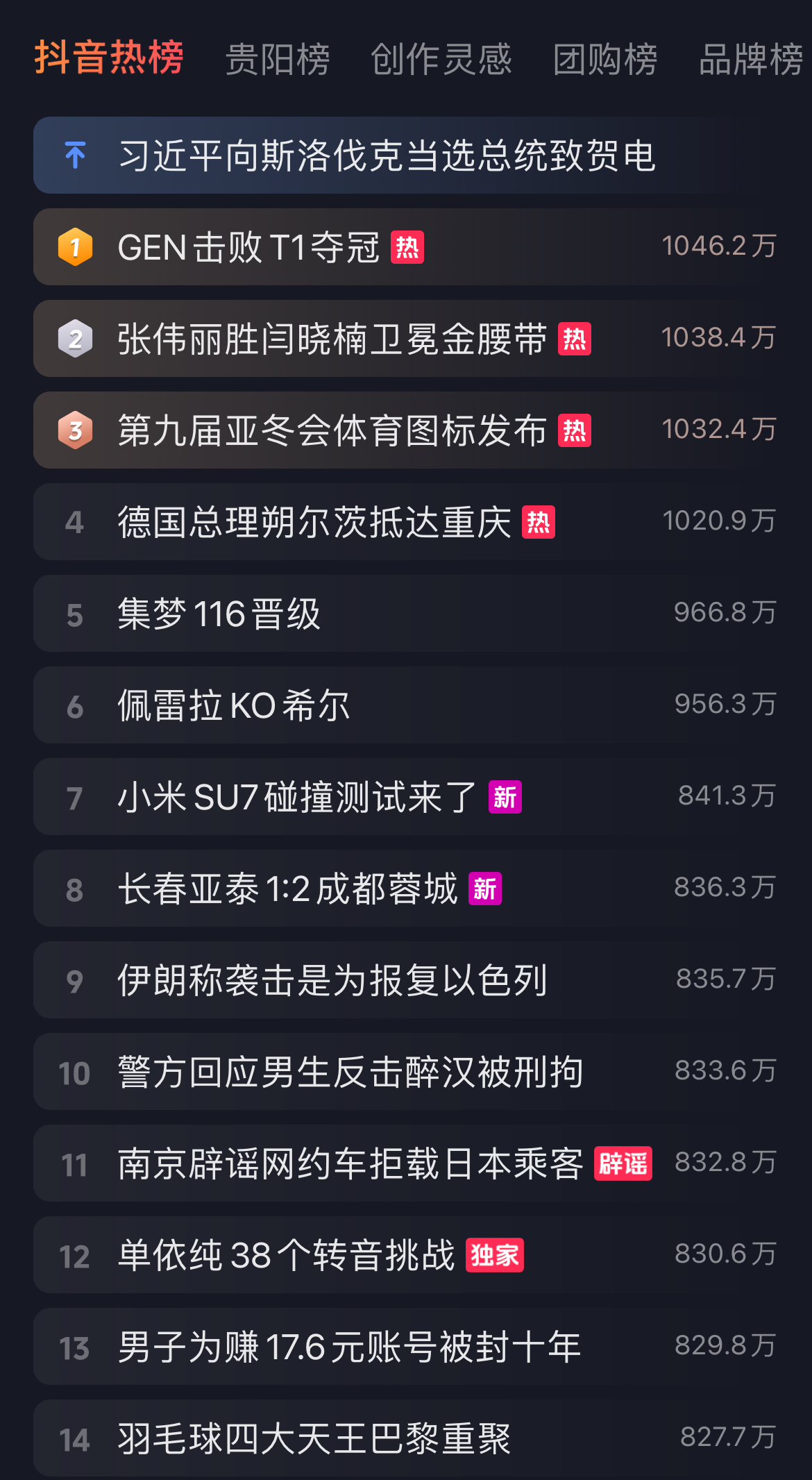Tap 男子为赚17.6元账号被封十年 entry
The width and height of the screenshot is (812, 1480).
click(x=406, y=1346)
